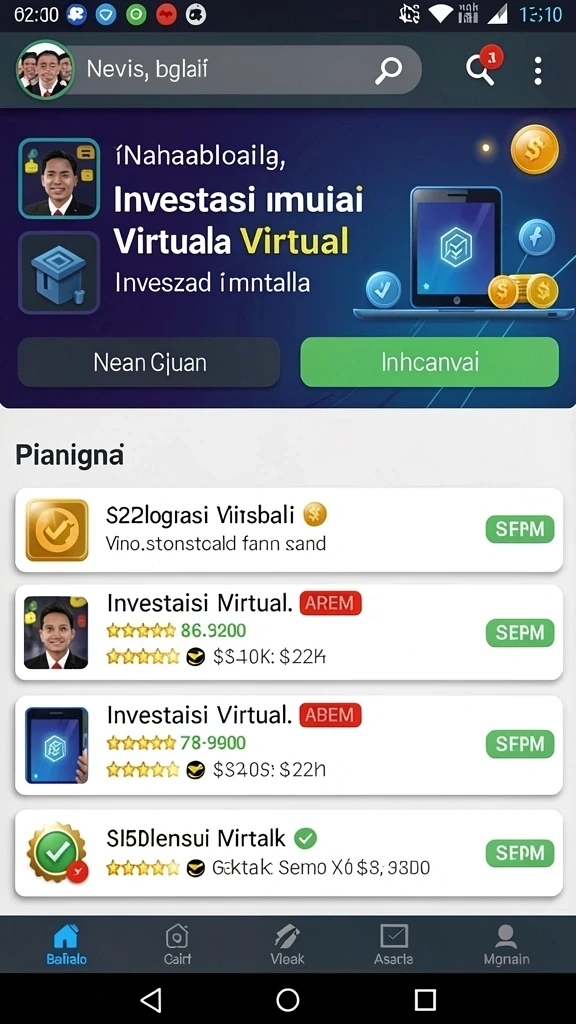Screen dimensions: 576x1024
Task: Tap SEPM button on SI5Dlensui Mirtalk
Action: pyautogui.click(x=520, y=853)
